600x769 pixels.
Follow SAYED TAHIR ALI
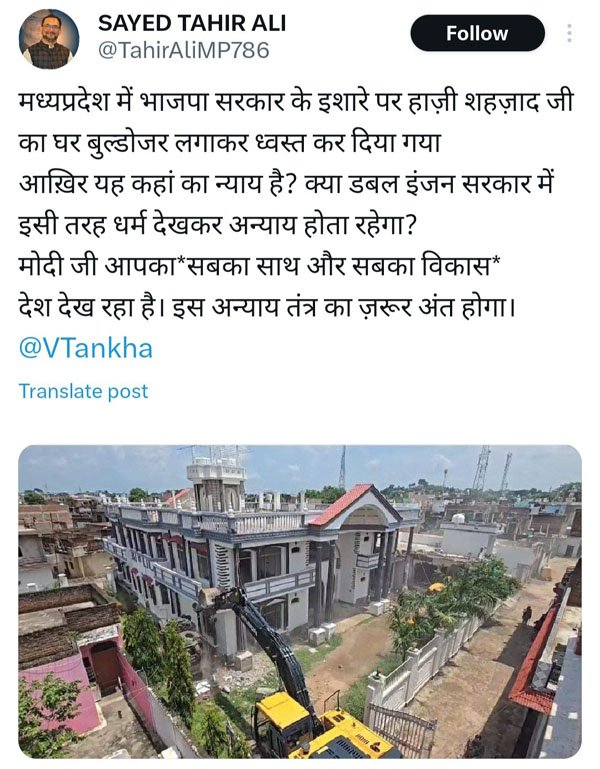point(477,33)
